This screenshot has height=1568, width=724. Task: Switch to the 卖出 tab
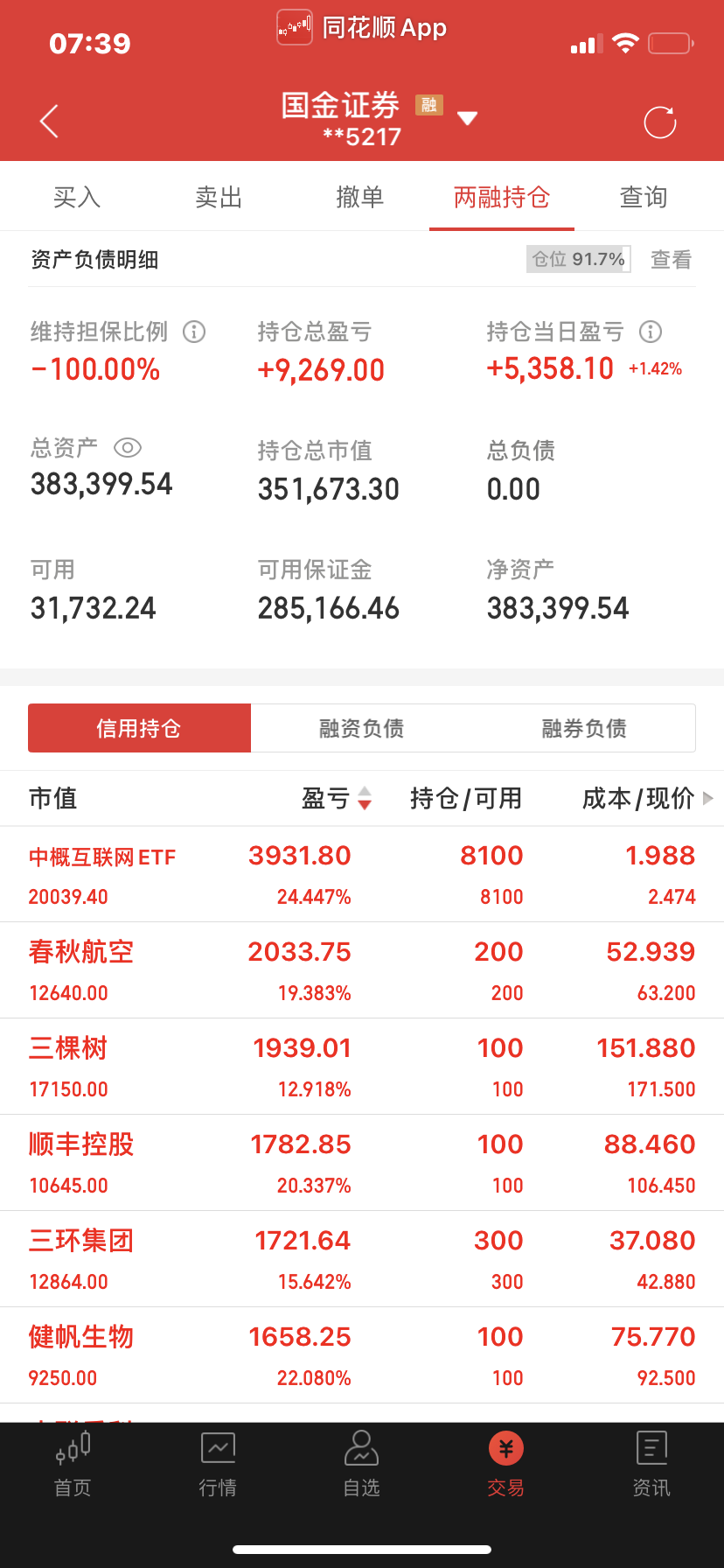(219, 197)
